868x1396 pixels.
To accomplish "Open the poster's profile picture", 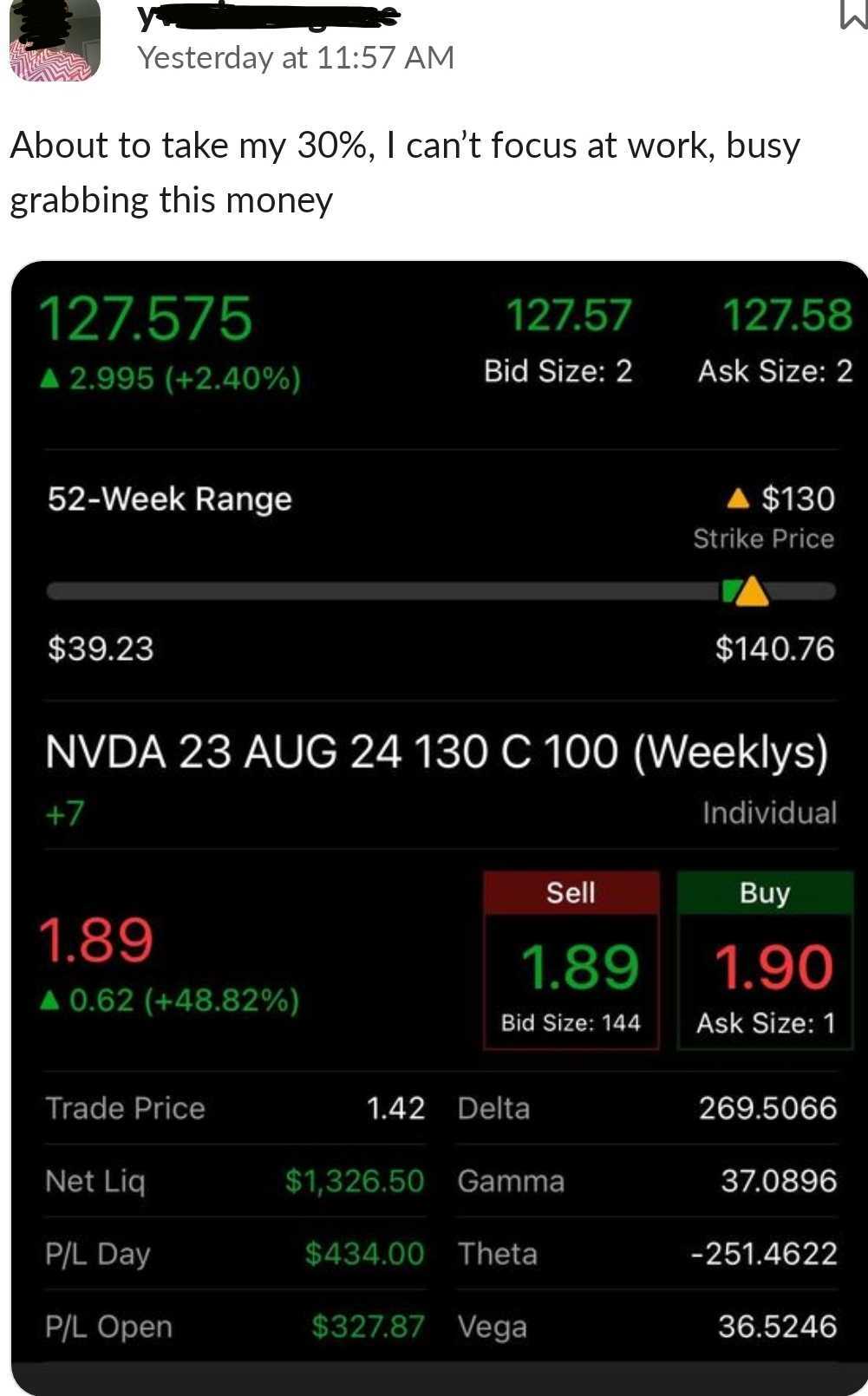I will pyautogui.click(x=55, y=40).
